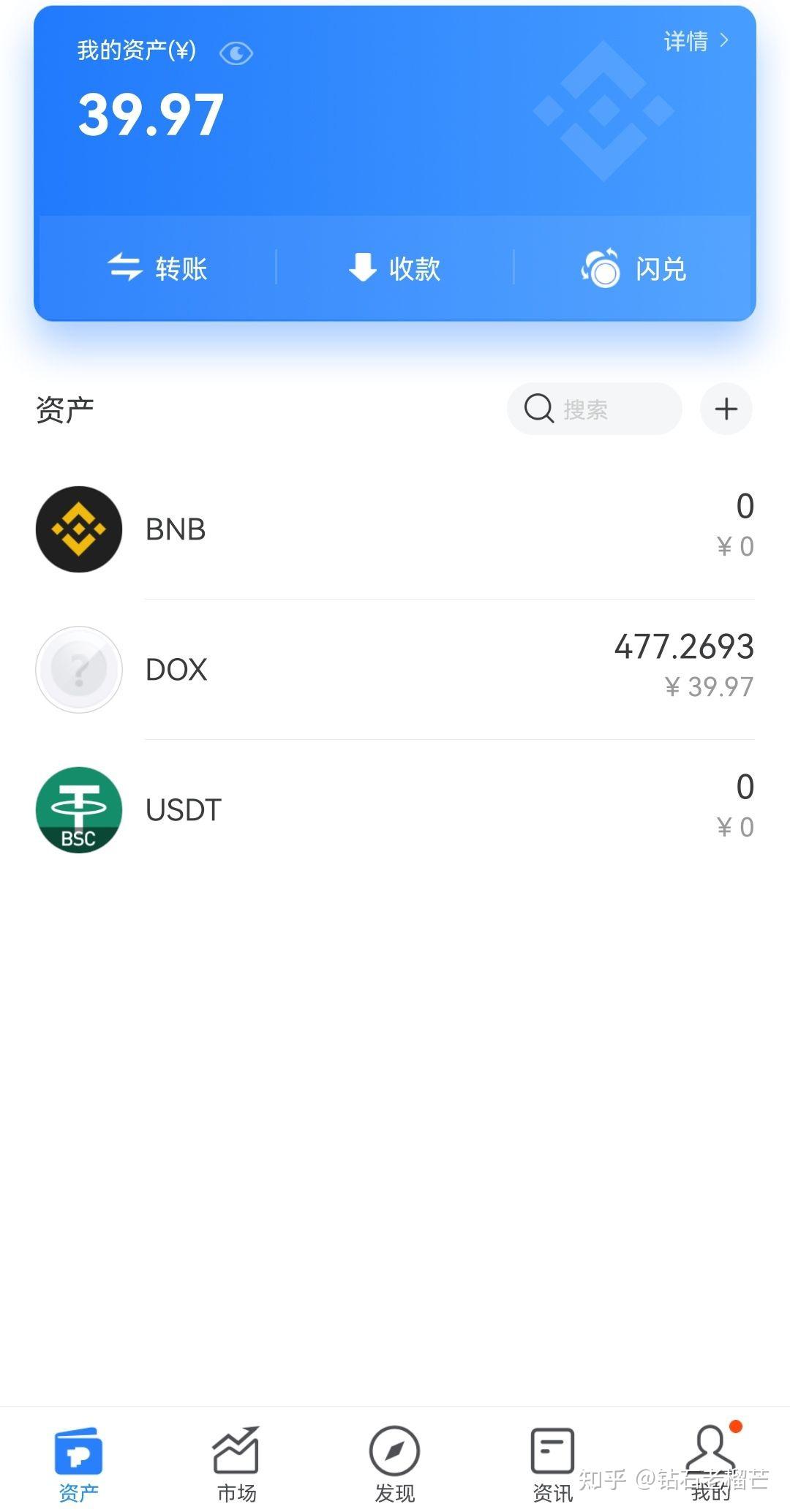Click the USDT BSC token icon
The width and height of the screenshot is (790, 1512).
[78, 809]
